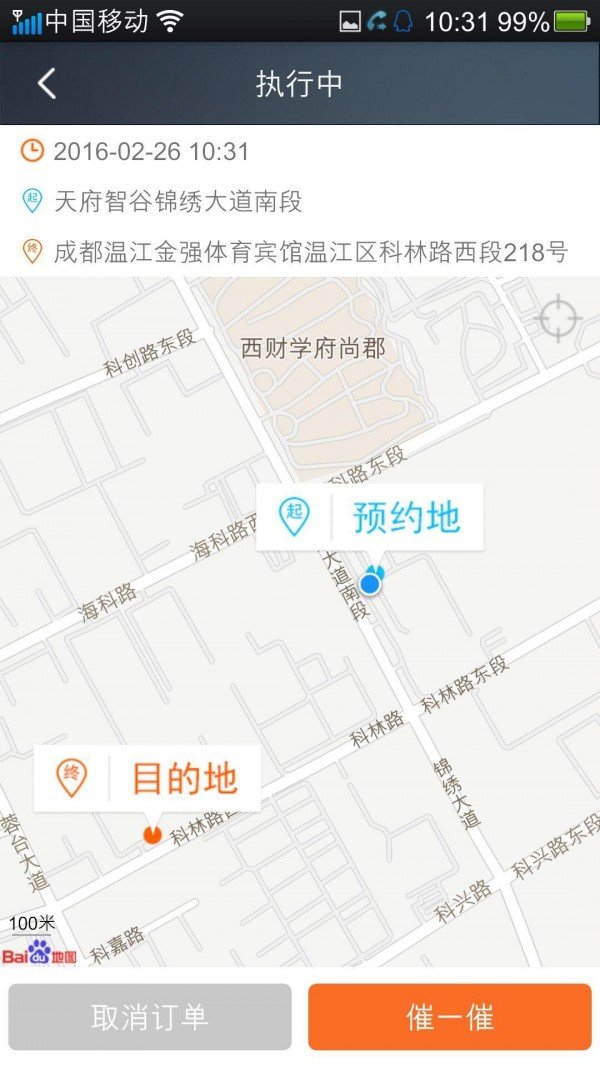Viewport: 600px width, 1067px height.
Task: Tap the 取消订单 cancel order button
Action: pyautogui.click(x=150, y=1017)
